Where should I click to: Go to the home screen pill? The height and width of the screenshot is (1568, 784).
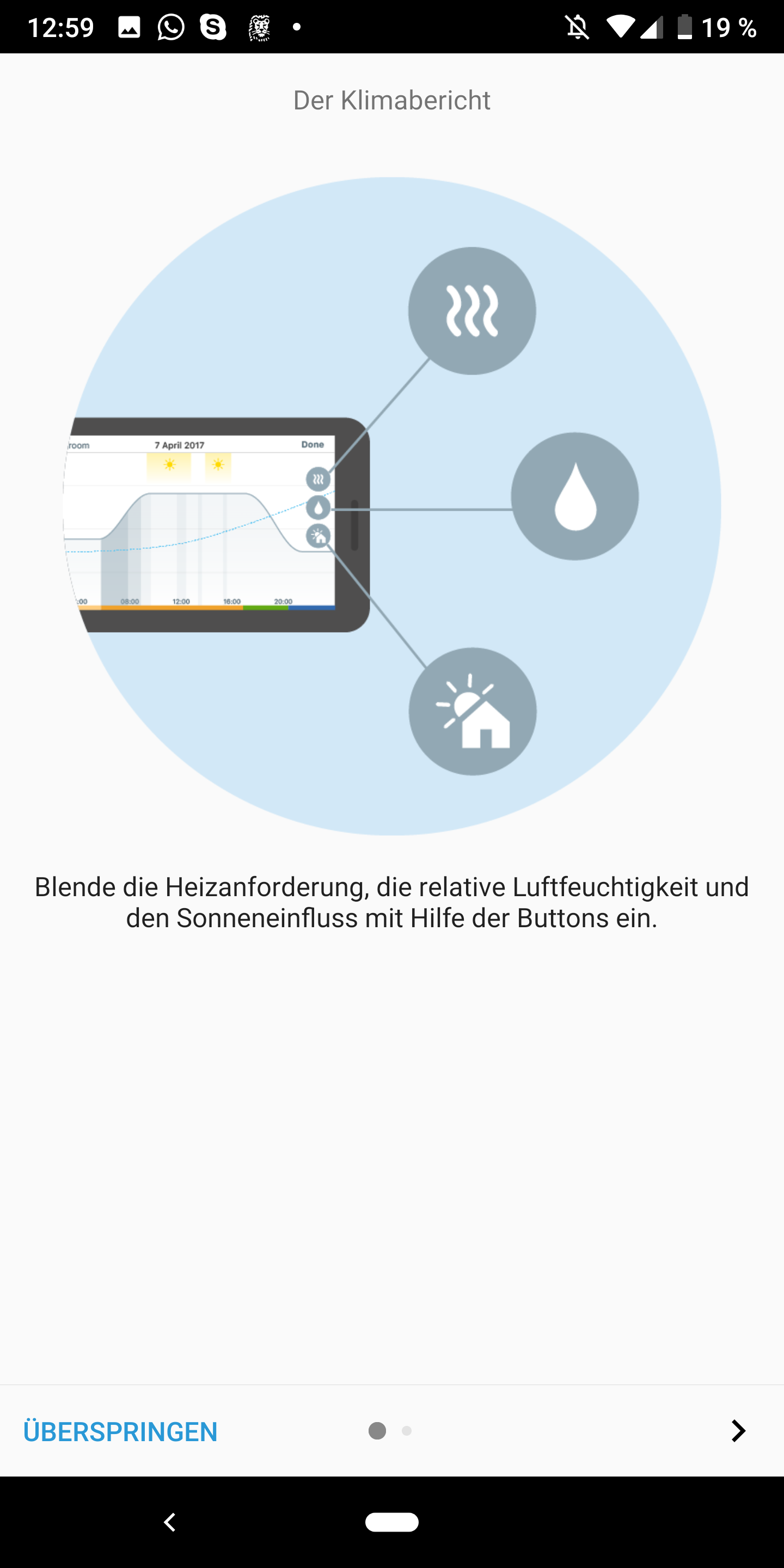pos(391,1522)
